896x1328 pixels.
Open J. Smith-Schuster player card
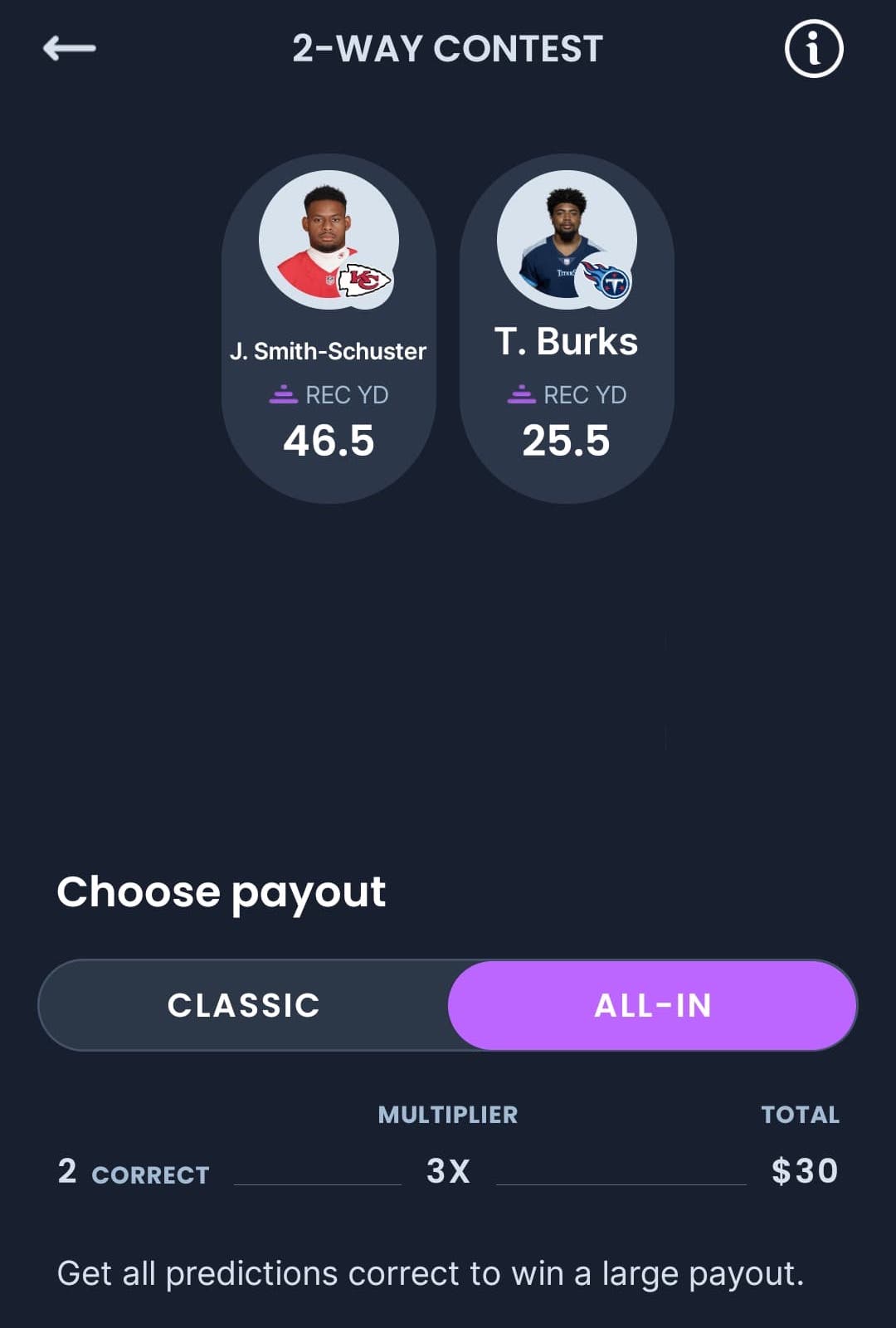point(329,329)
